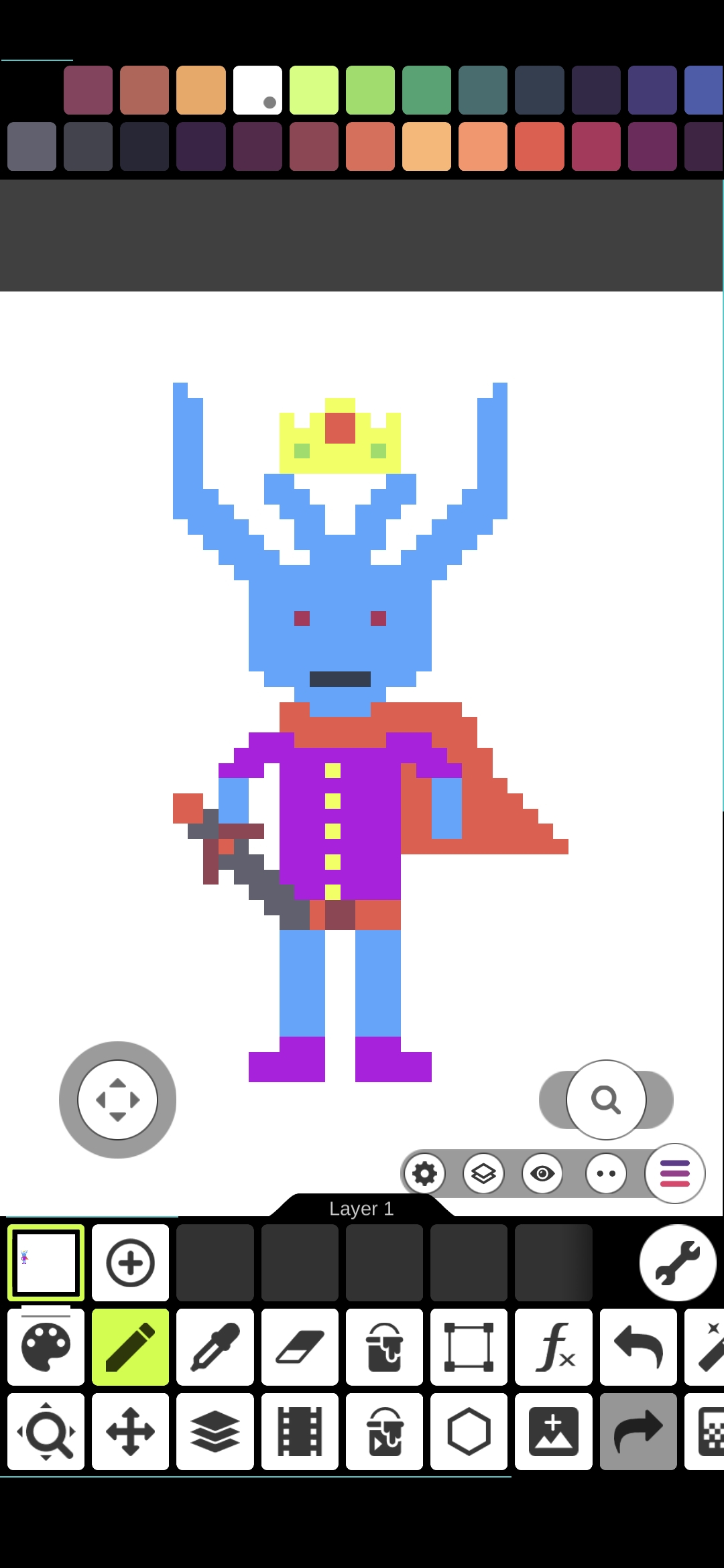Choose the eyedropper tool

pos(215,1347)
